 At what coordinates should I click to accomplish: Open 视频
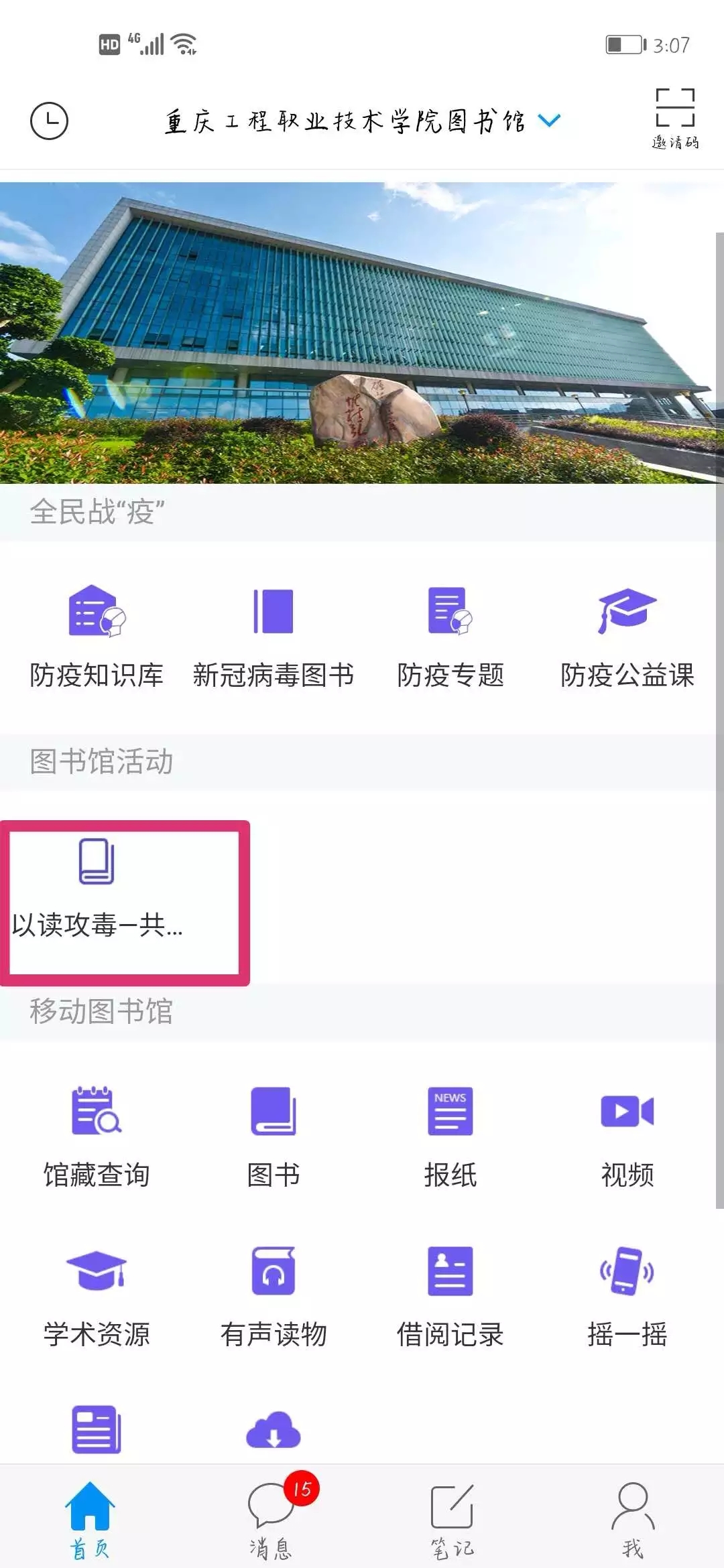[x=627, y=1137]
